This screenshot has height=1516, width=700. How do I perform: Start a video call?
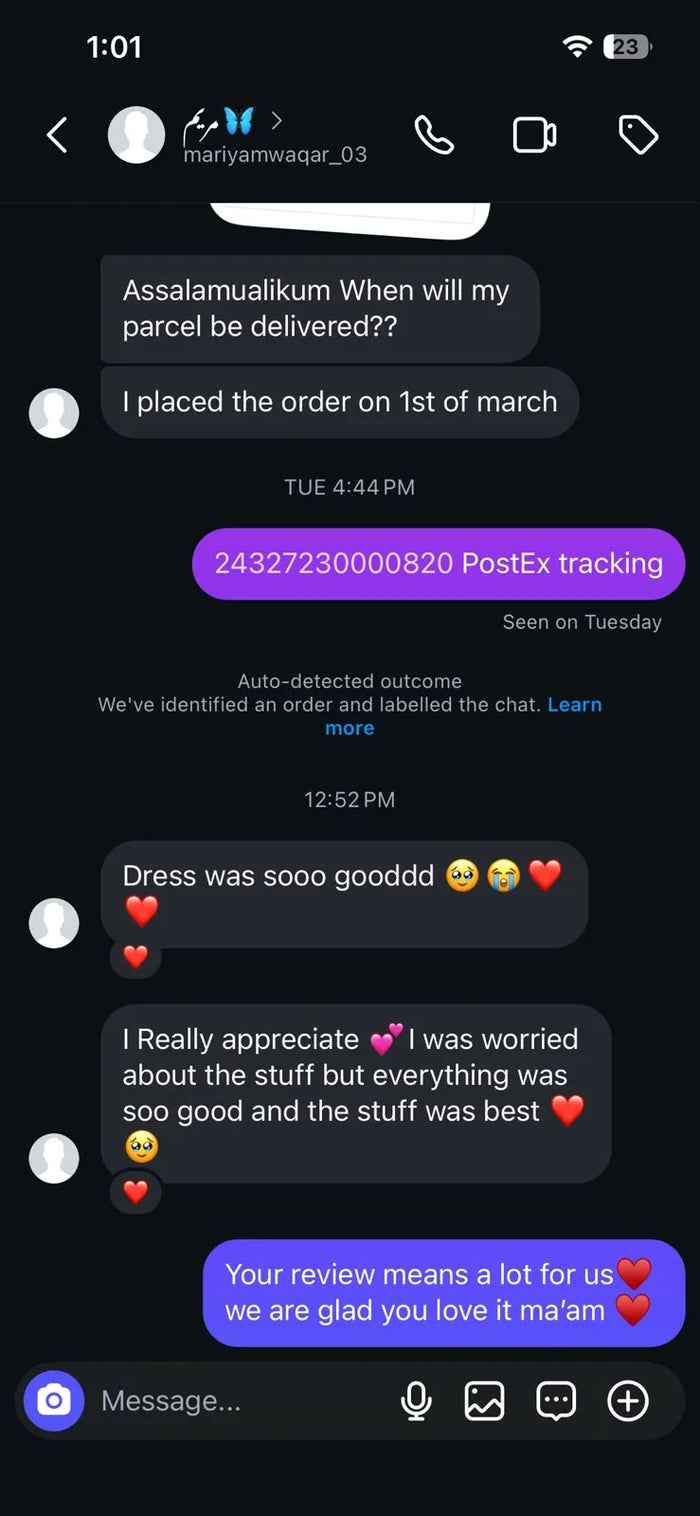click(535, 135)
